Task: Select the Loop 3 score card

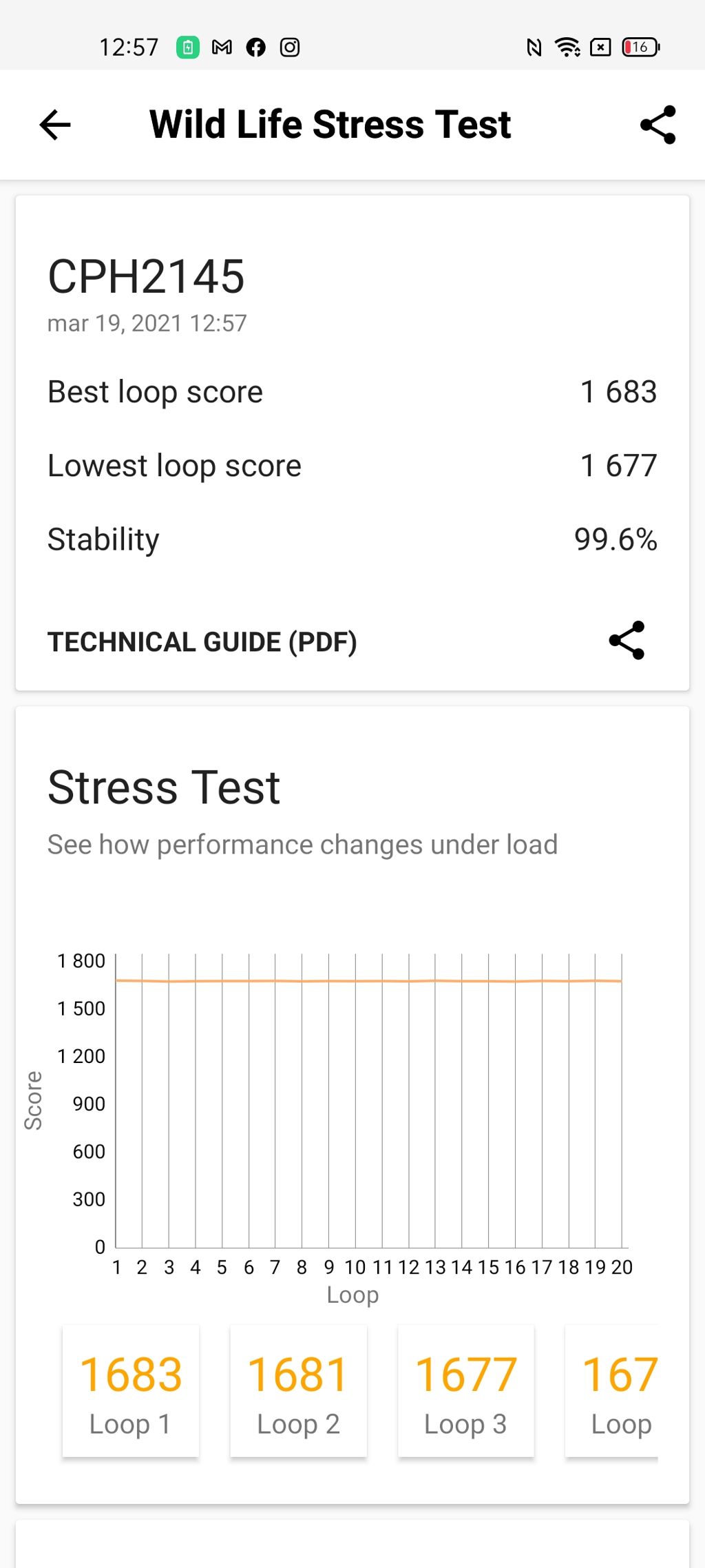Action: (x=466, y=1392)
